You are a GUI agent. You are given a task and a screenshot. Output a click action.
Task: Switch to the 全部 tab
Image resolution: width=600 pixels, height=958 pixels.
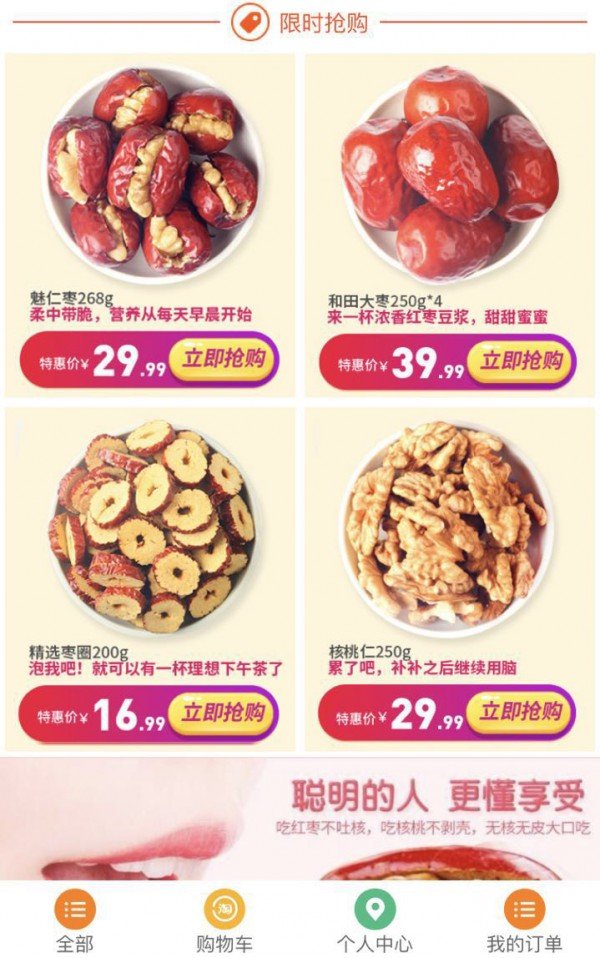[x=75, y=921]
